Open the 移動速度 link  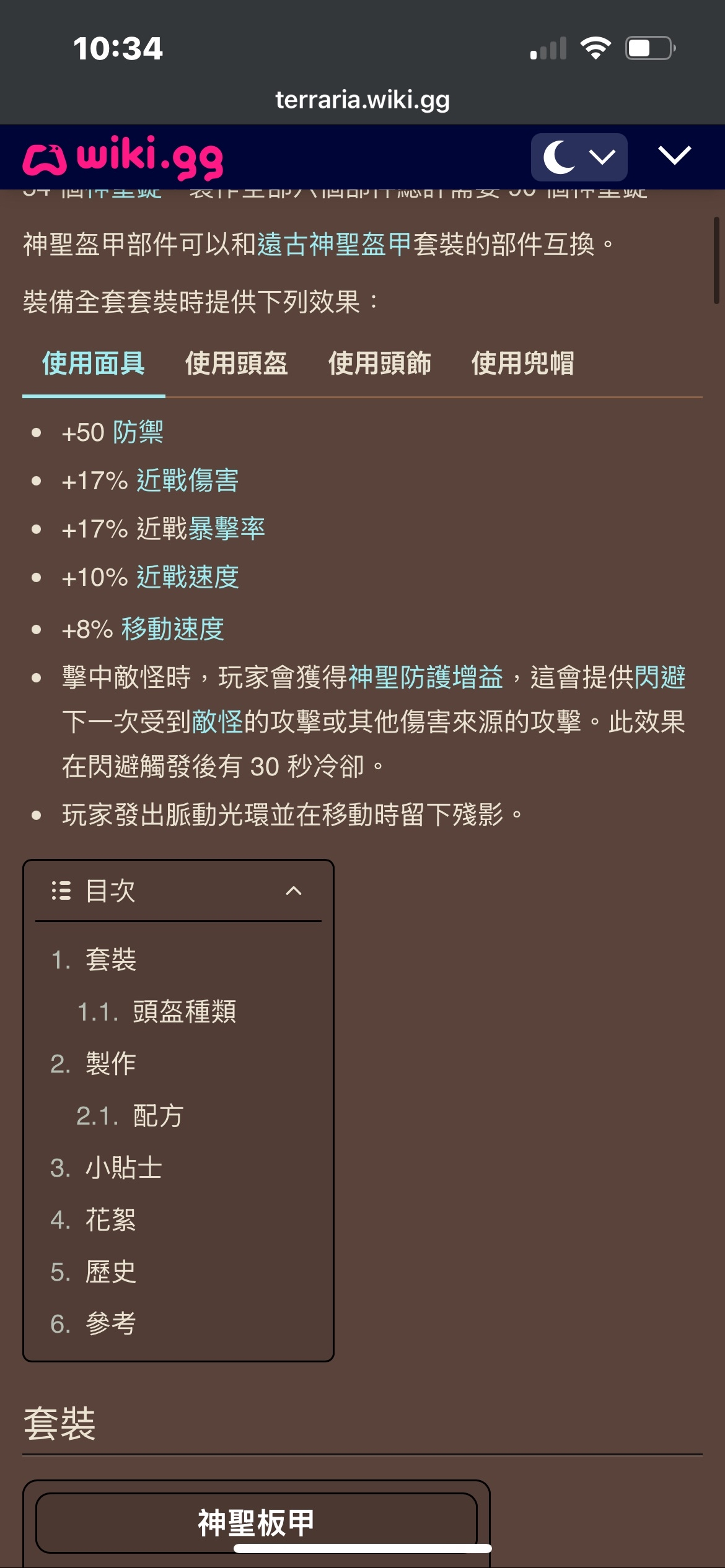point(172,629)
